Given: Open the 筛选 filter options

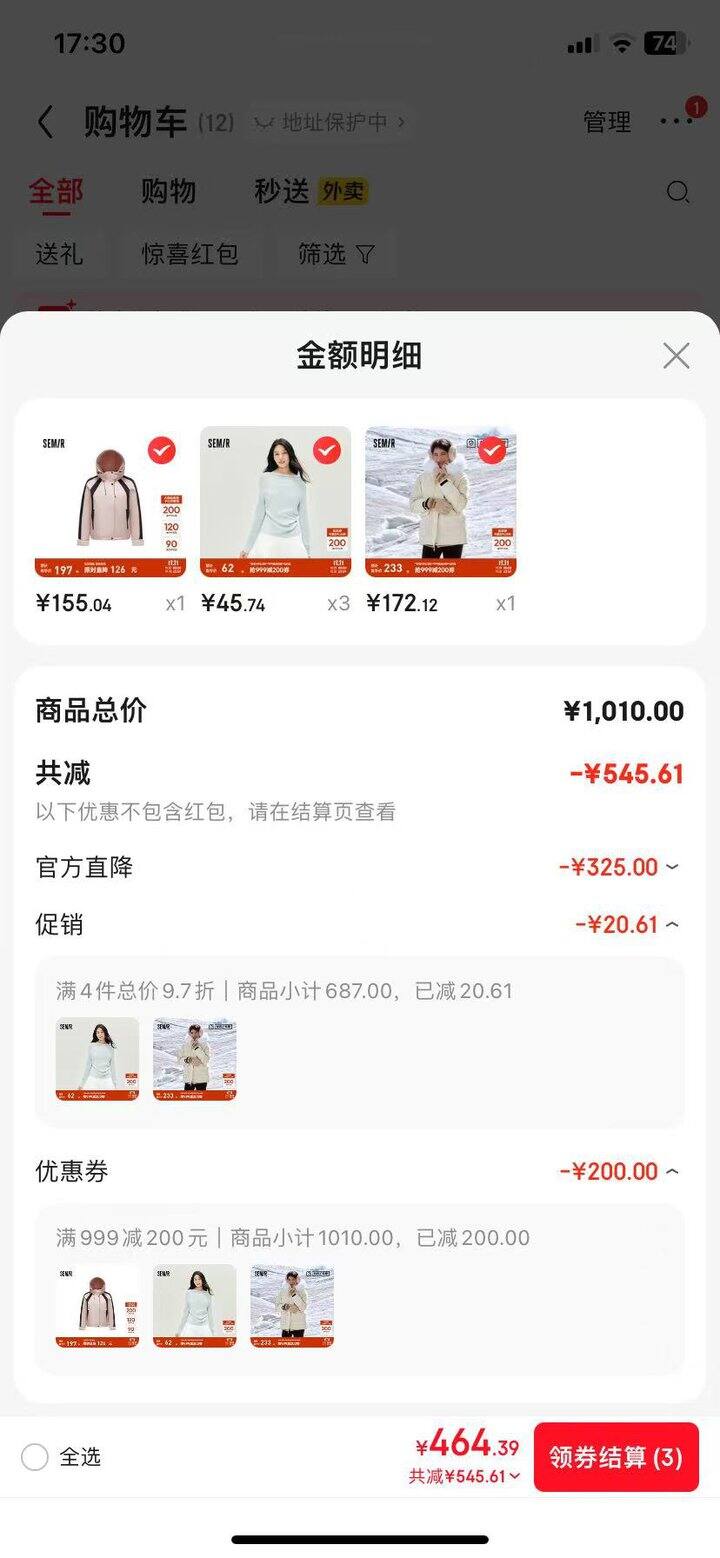Looking at the screenshot, I should tap(336, 254).
